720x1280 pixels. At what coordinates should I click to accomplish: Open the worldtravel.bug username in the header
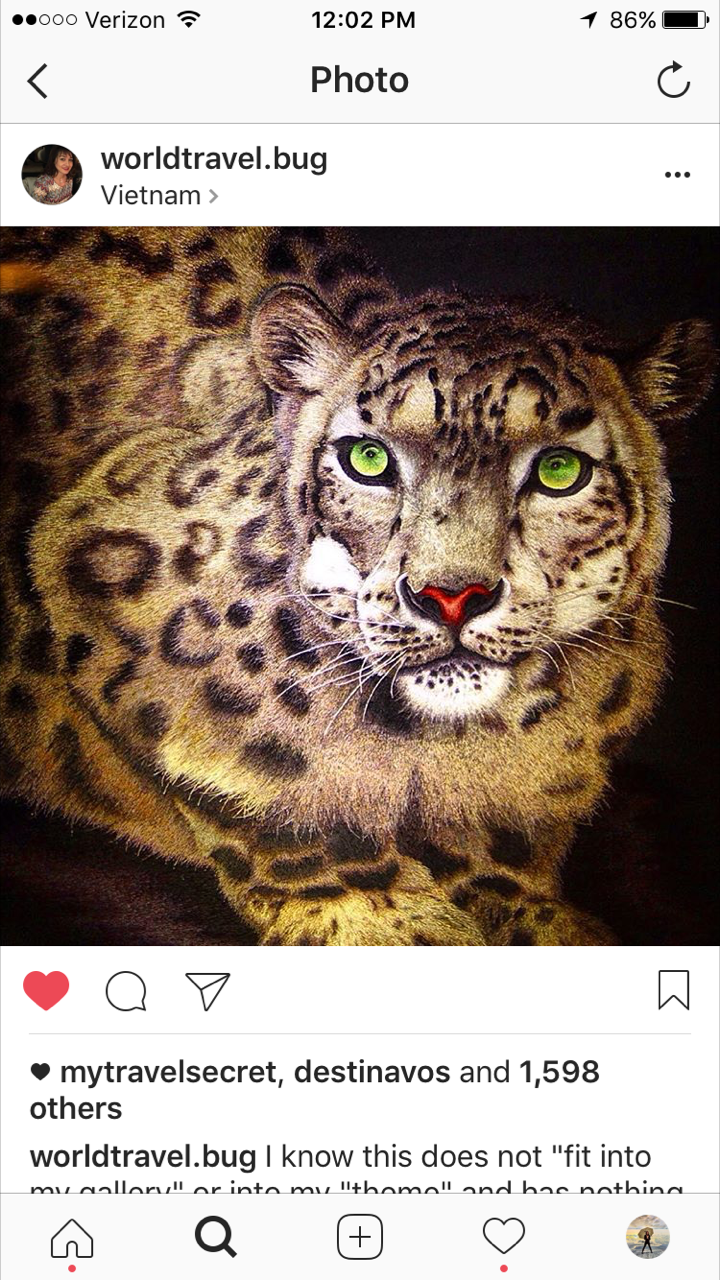(x=214, y=159)
